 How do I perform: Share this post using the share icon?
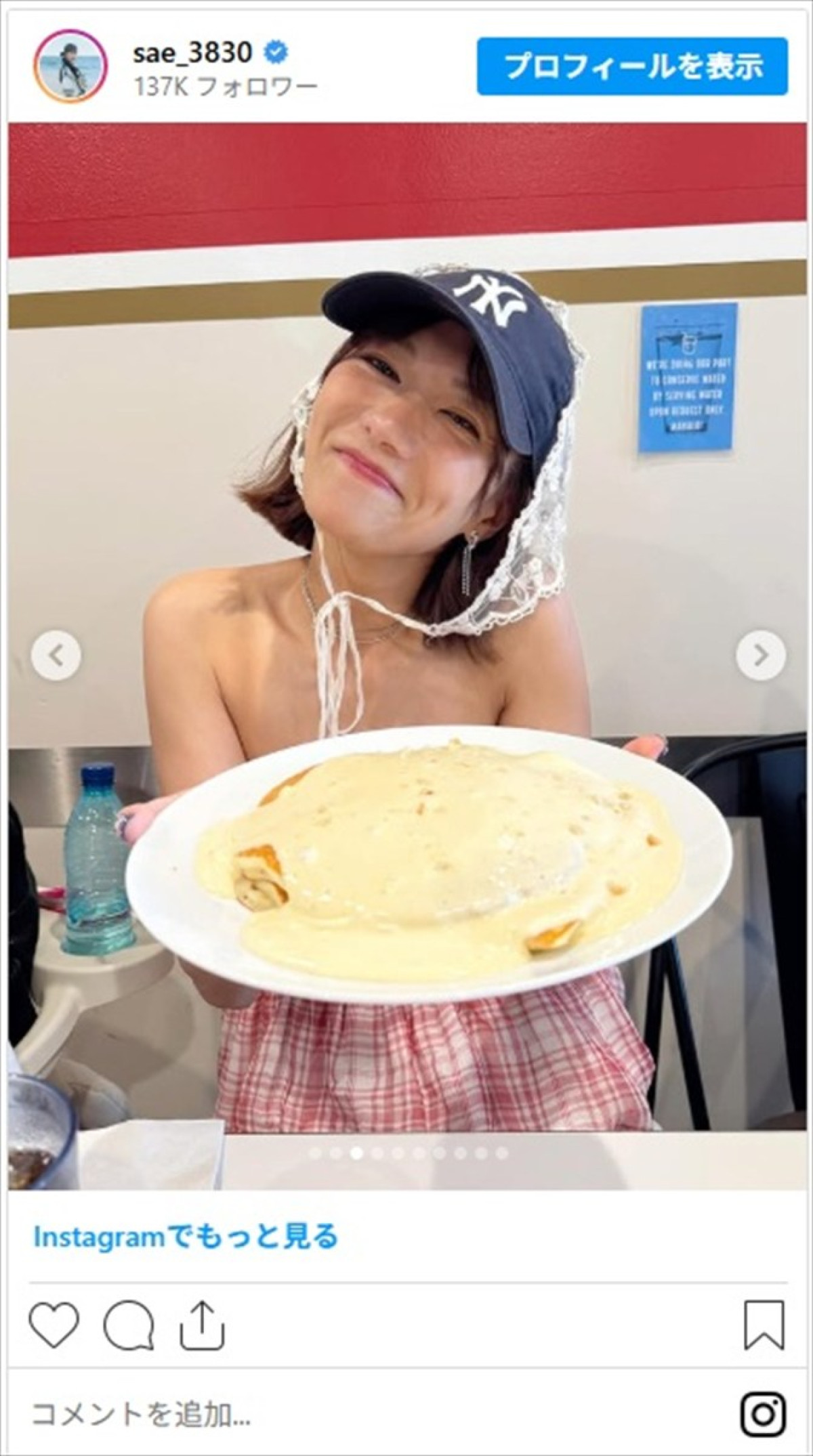click(203, 1325)
